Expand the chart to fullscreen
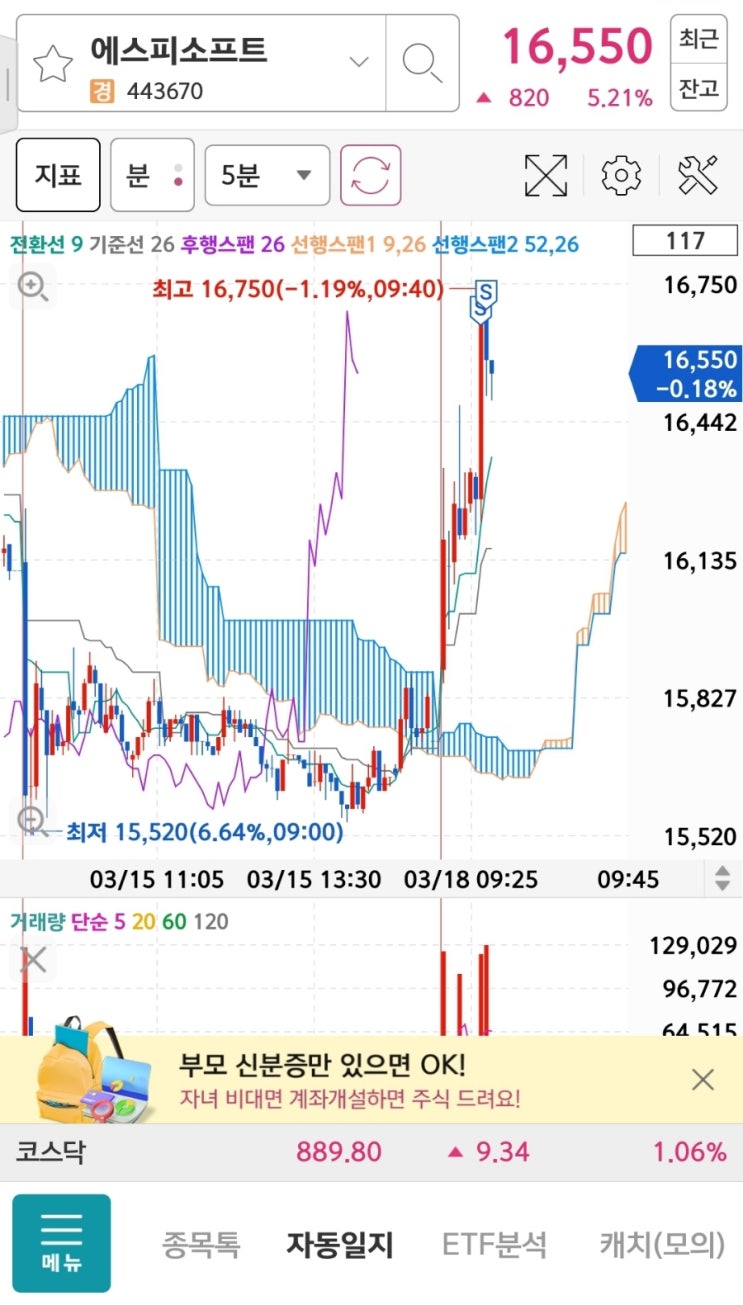Viewport: 743px width, 1305px height. pyautogui.click(x=546, y=176)
